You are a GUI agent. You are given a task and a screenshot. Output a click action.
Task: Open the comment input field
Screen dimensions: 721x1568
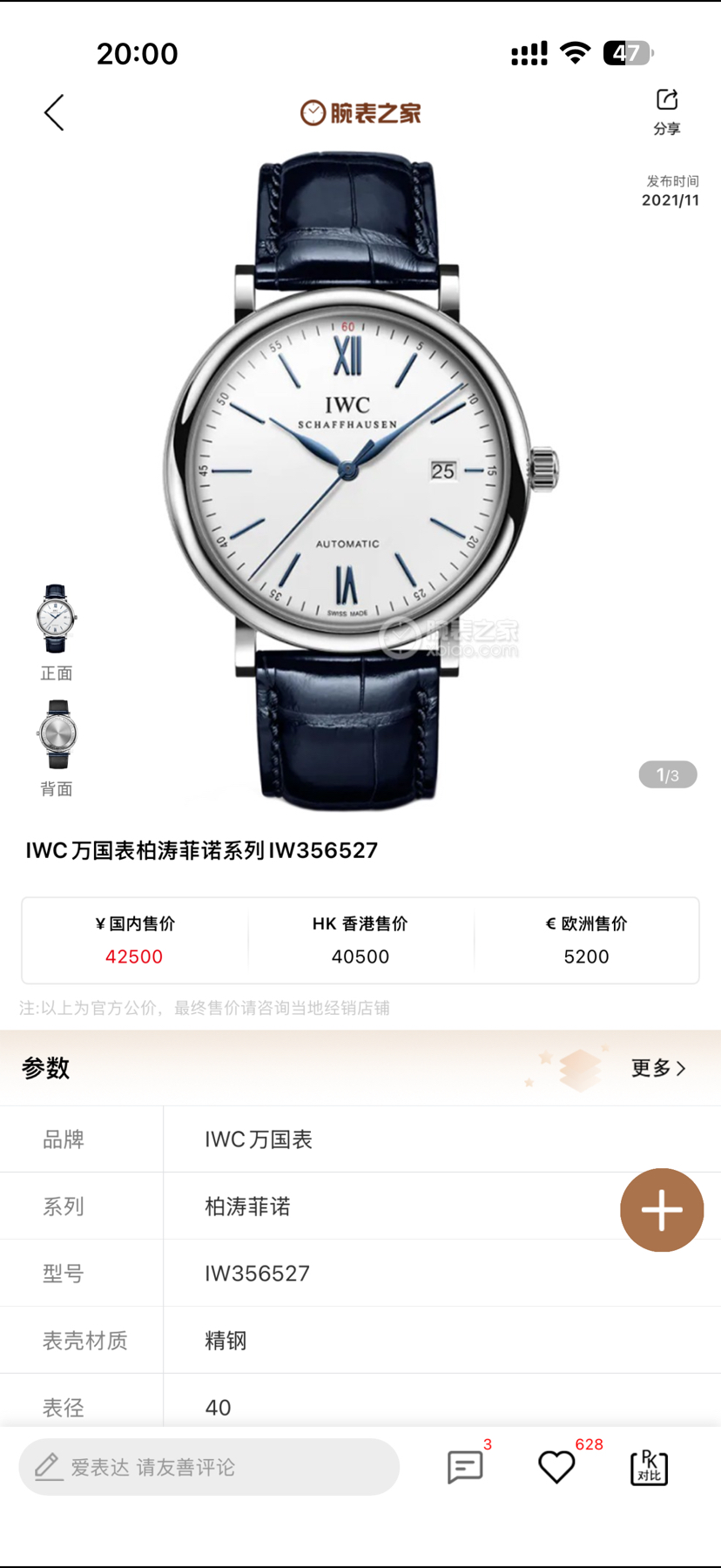tap(209, 1467)
